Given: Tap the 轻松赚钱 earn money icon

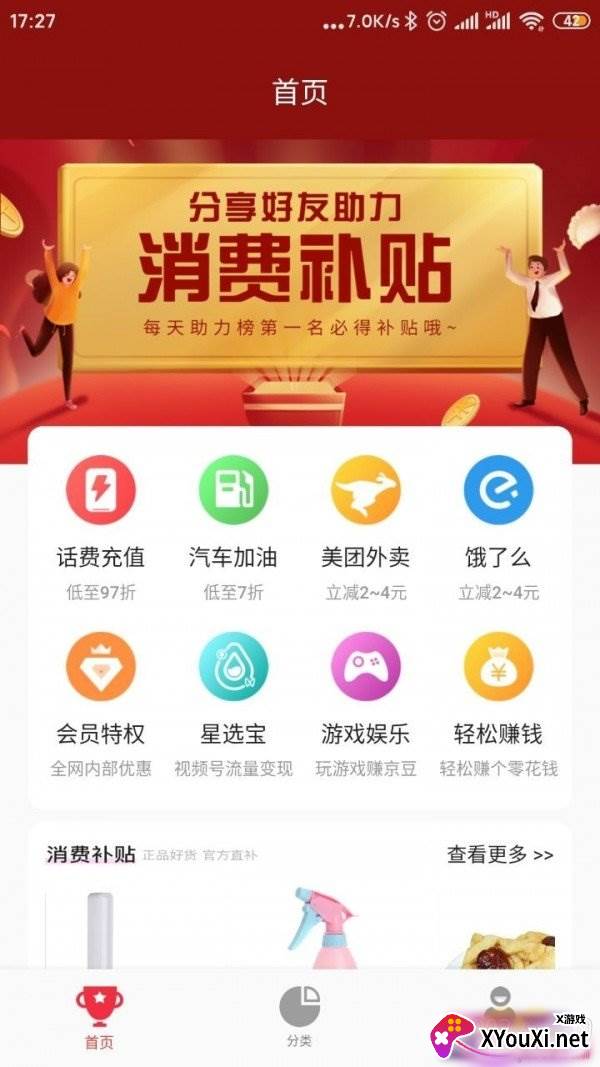Looking at the screenshot, I should click(498, 667).
